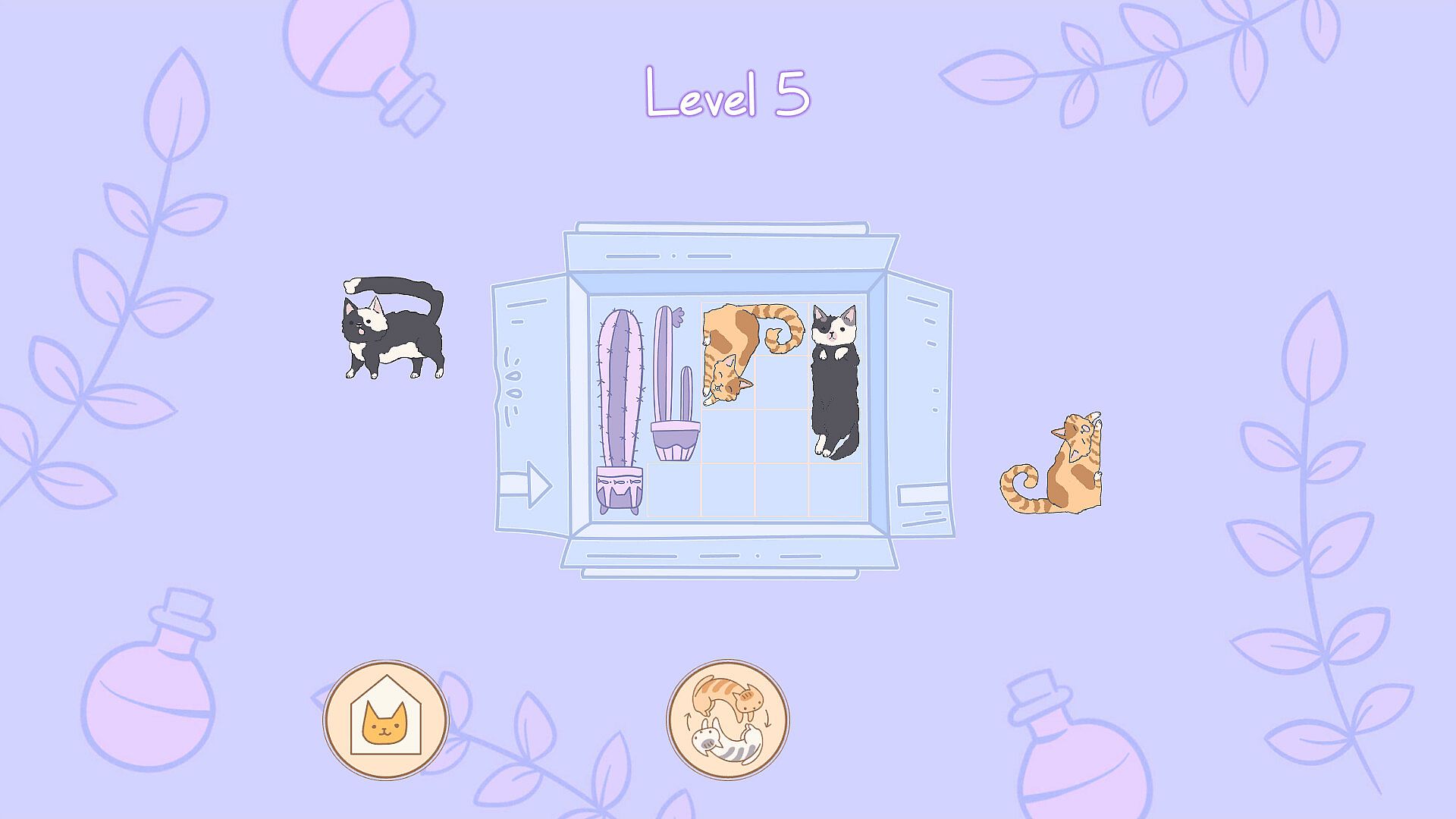
Task: Return to the home menu
Action: coord(385,719)
